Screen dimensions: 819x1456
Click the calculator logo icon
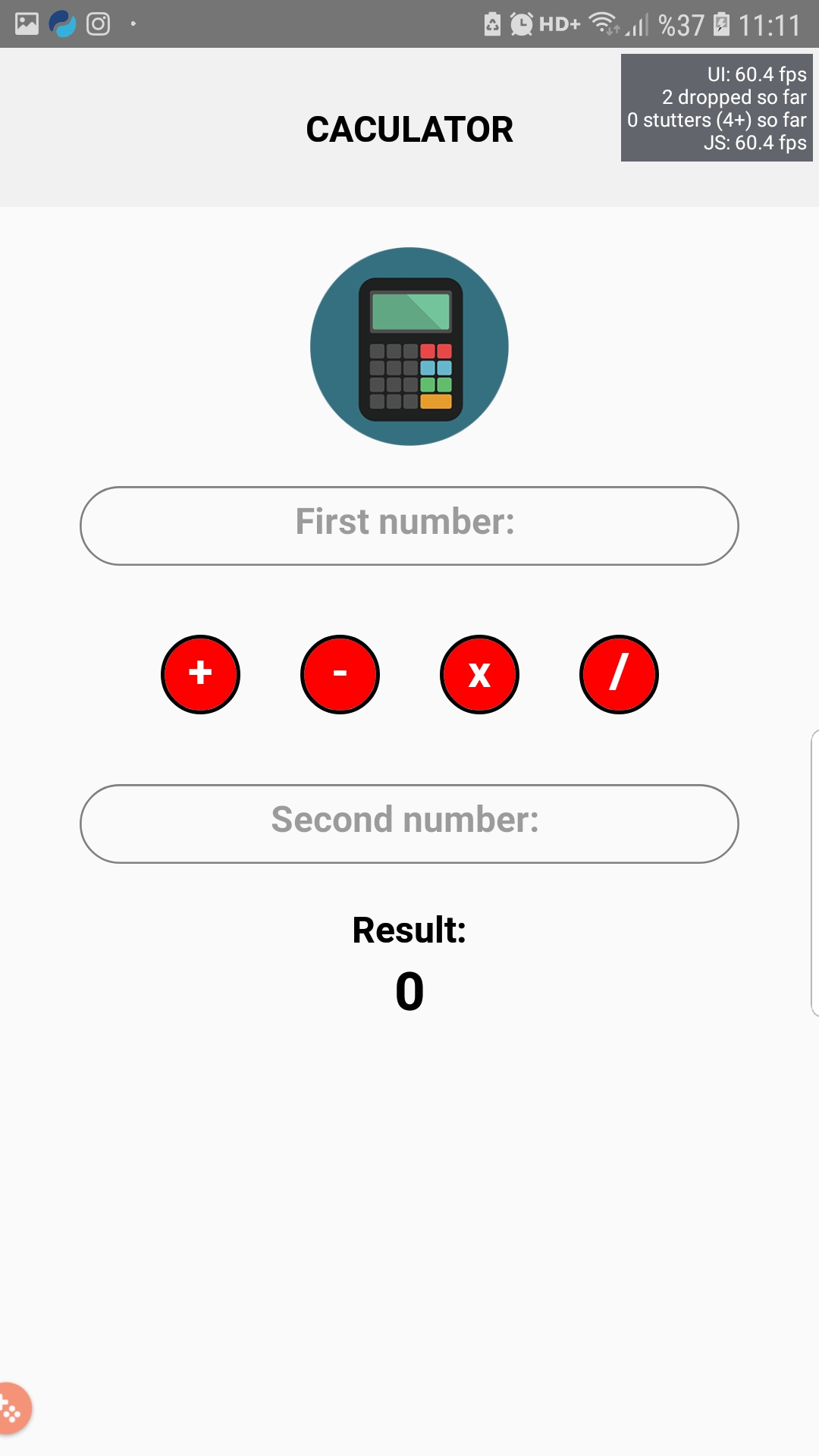[x=409, y=345]
